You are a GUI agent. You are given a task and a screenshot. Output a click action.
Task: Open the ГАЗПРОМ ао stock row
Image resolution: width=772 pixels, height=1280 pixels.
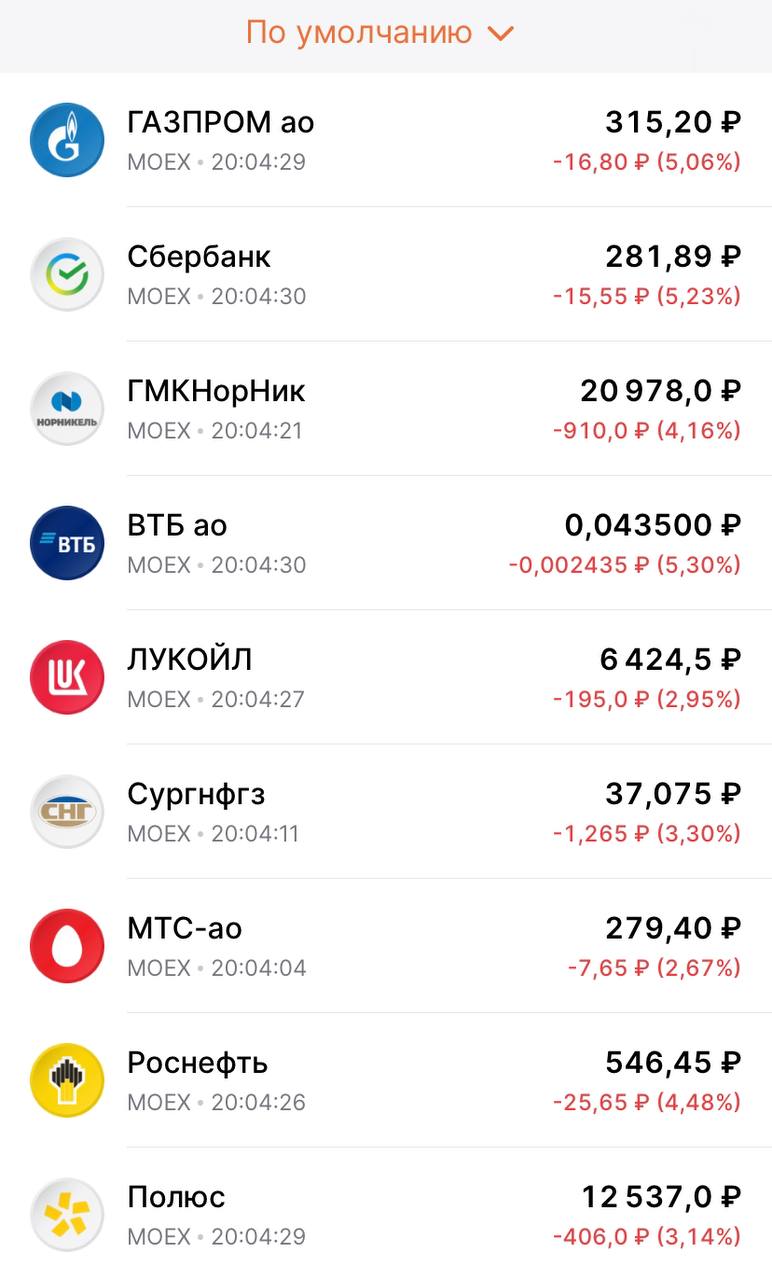point(386,140)
